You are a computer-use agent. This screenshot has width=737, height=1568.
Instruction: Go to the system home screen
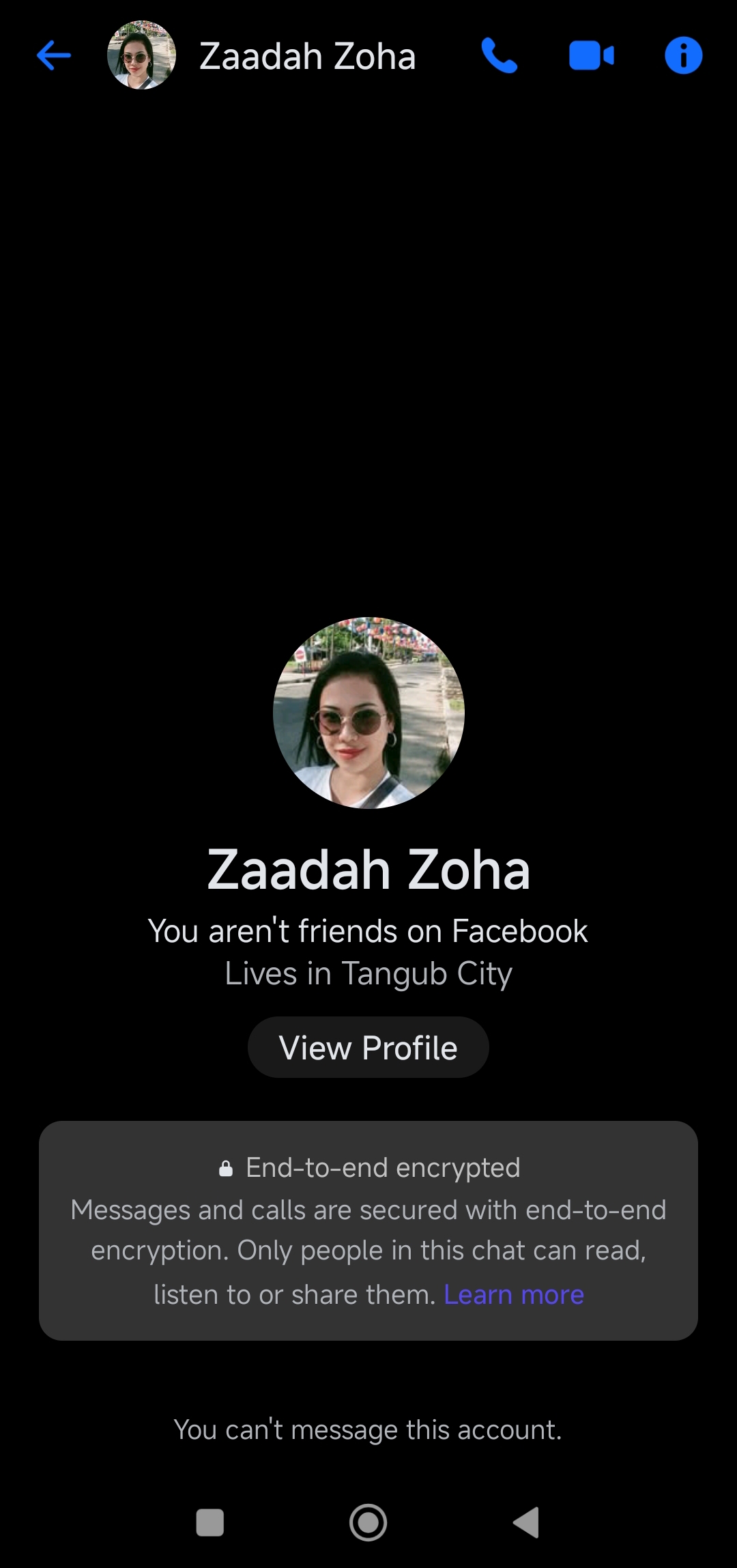click(368, 1522)
